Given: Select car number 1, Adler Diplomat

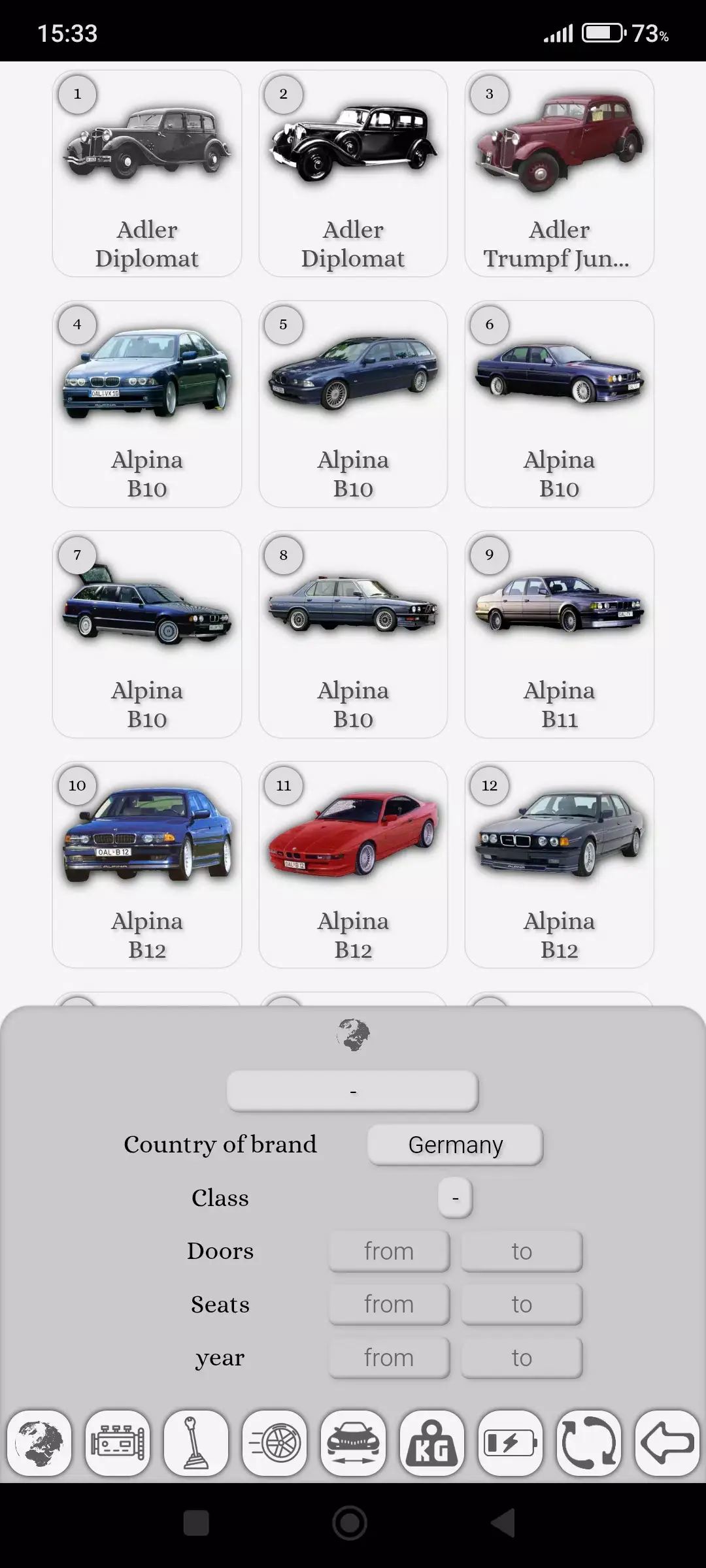Looking at the screenshot, I should 147,173.
